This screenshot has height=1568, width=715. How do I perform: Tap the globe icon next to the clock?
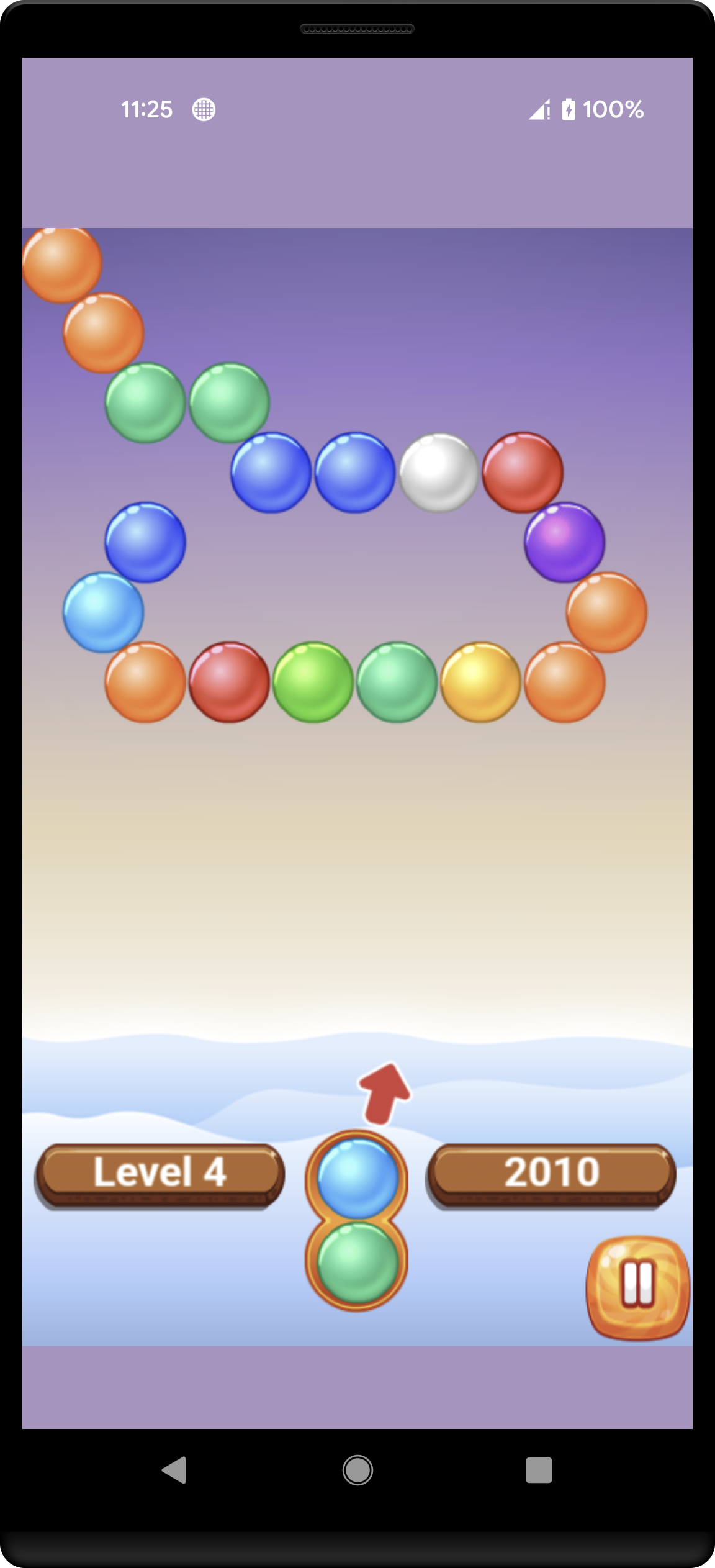pyautogui.click(x=202, y=109)
